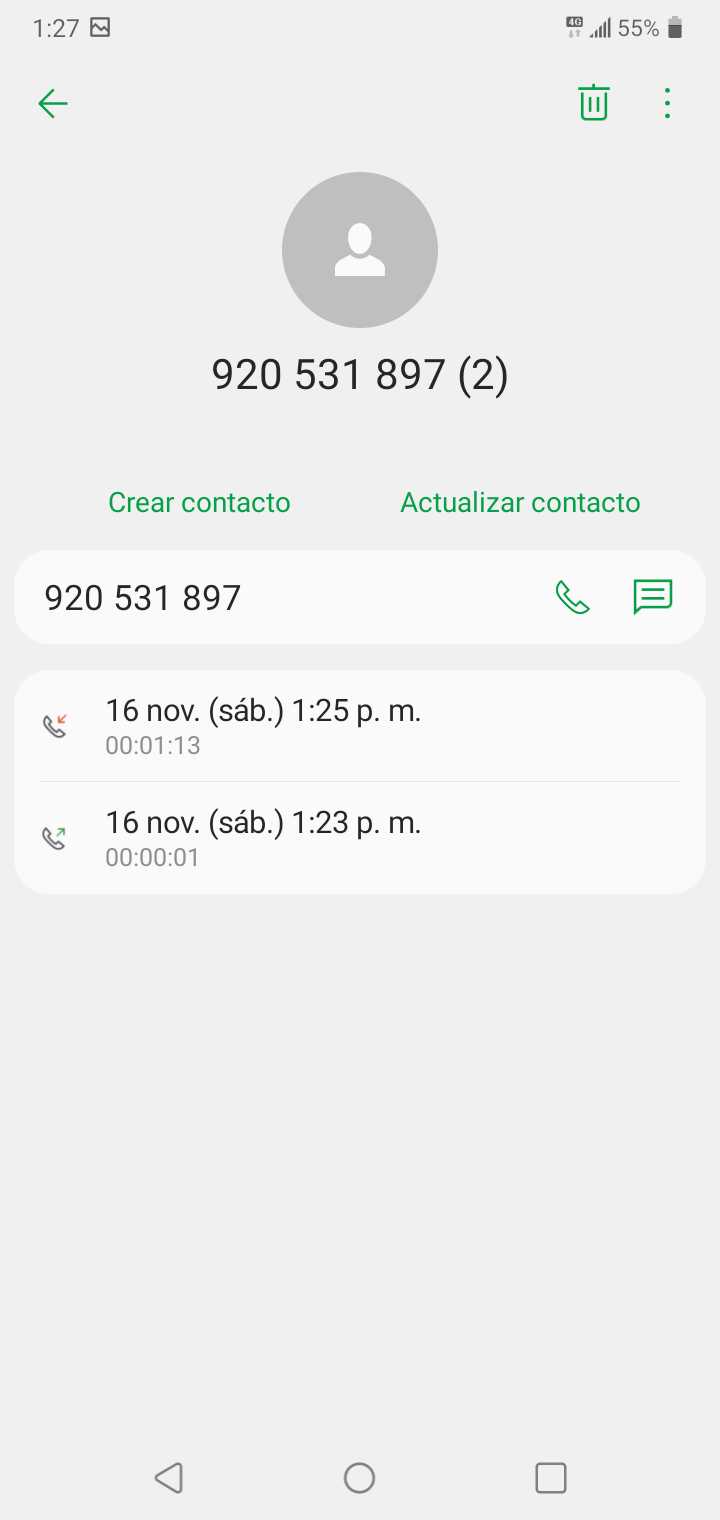Open the 1:25 p. m. call entry
Screen dimensions: 720x1520
point(360,726)
